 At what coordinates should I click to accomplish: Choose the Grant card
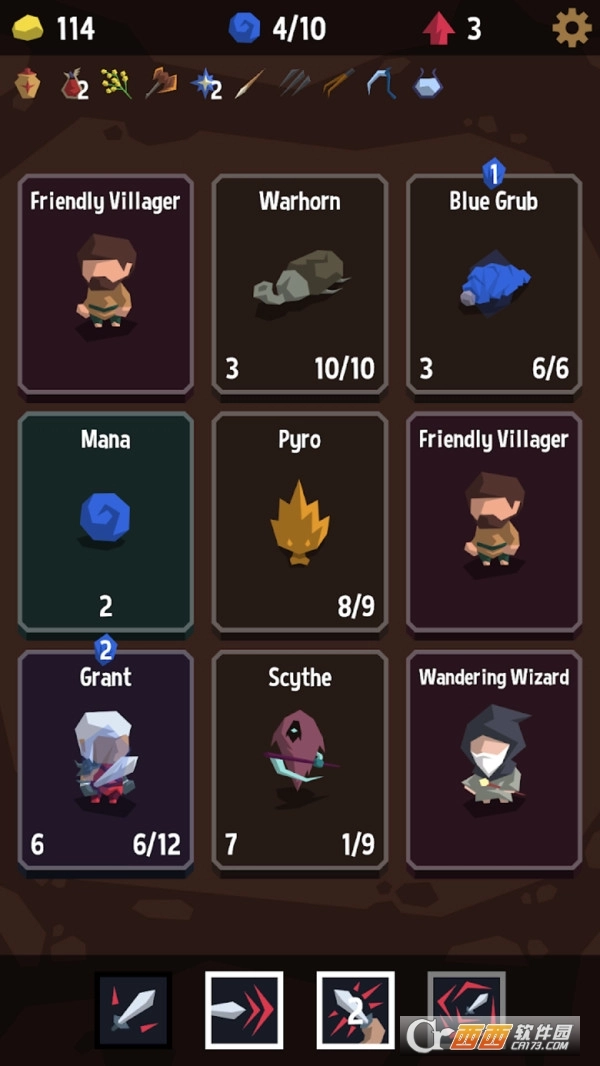pos(106,760)
